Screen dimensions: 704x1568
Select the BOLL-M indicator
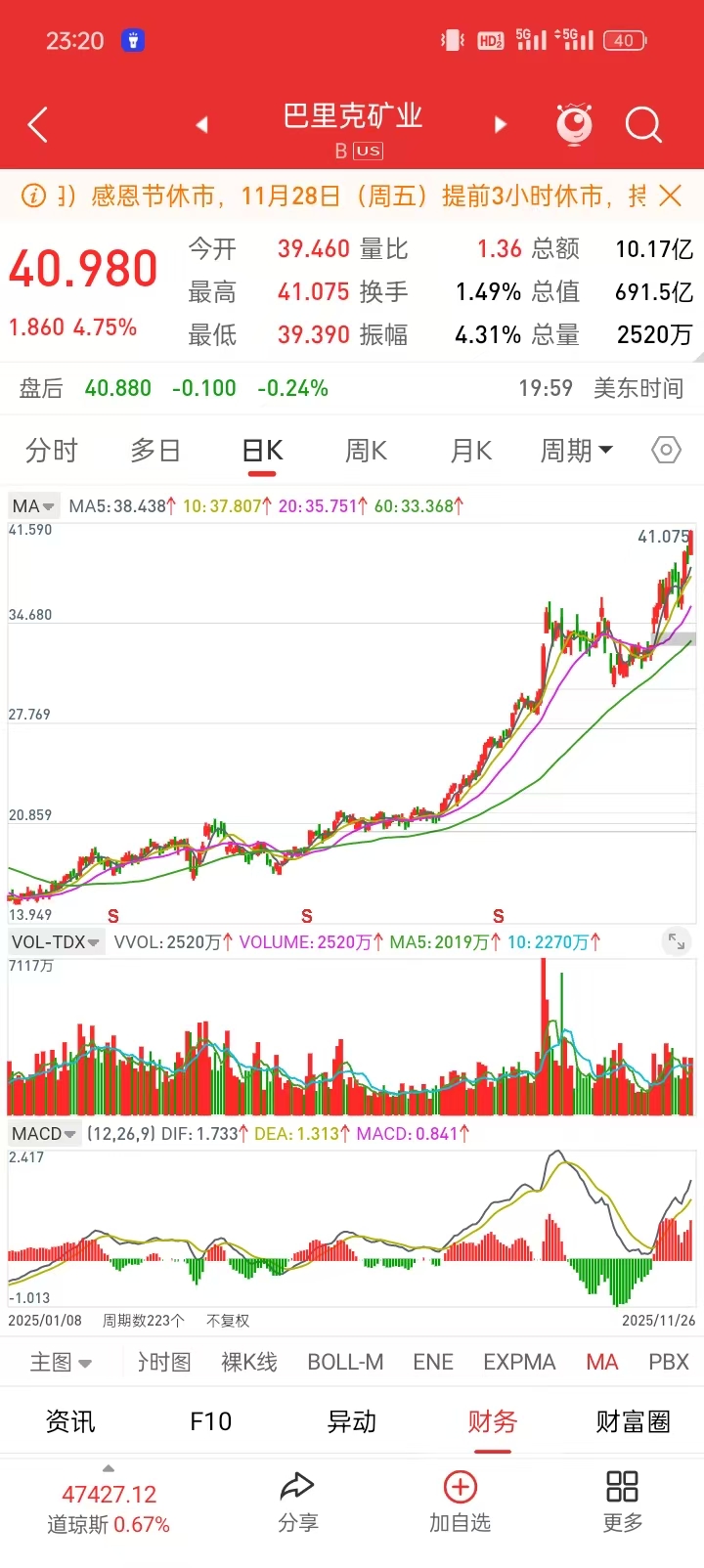345,1362
